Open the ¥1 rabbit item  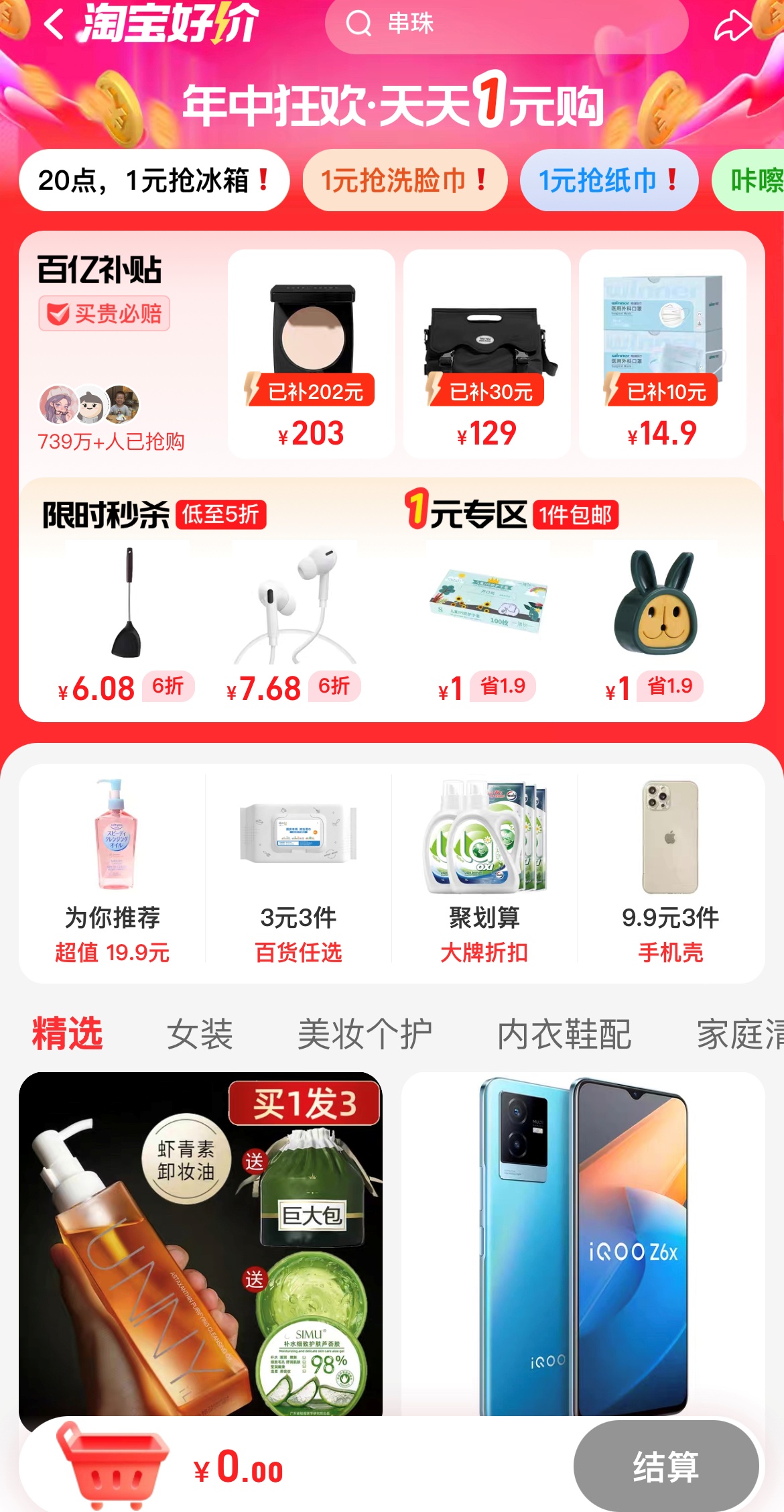[655, 620]
